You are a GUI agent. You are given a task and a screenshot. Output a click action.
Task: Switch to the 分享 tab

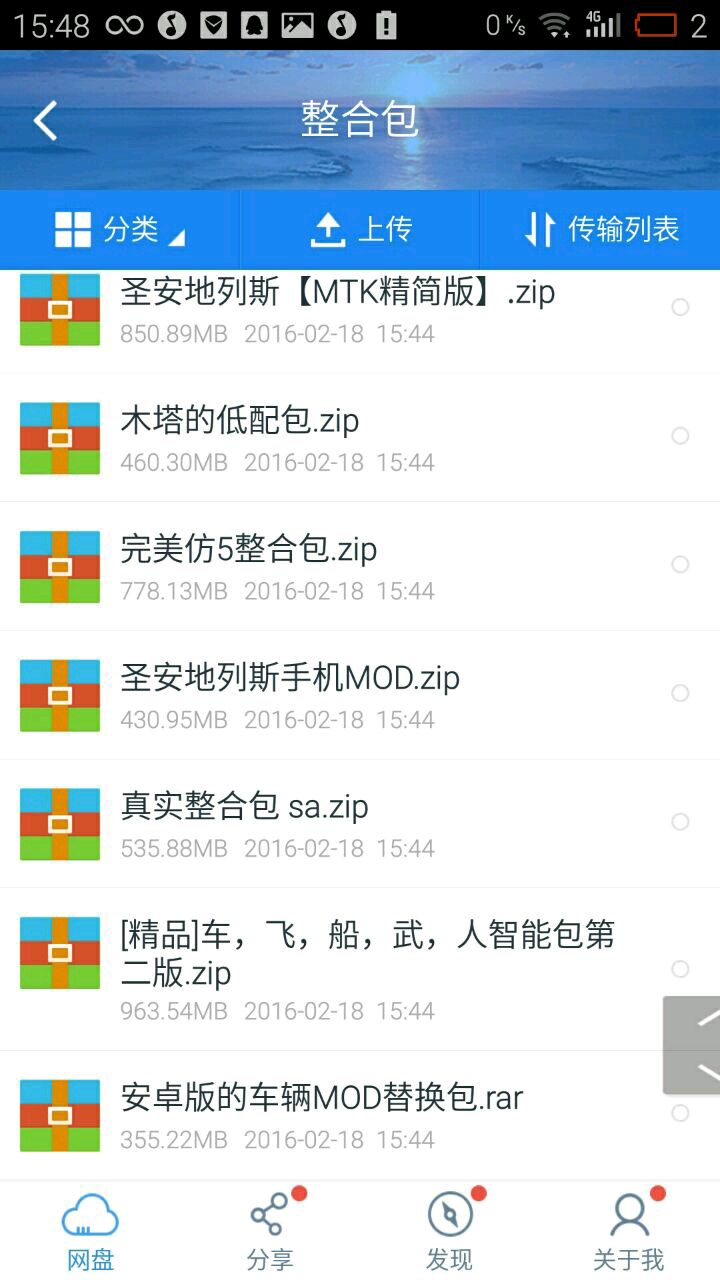[x=270, y=1232]
